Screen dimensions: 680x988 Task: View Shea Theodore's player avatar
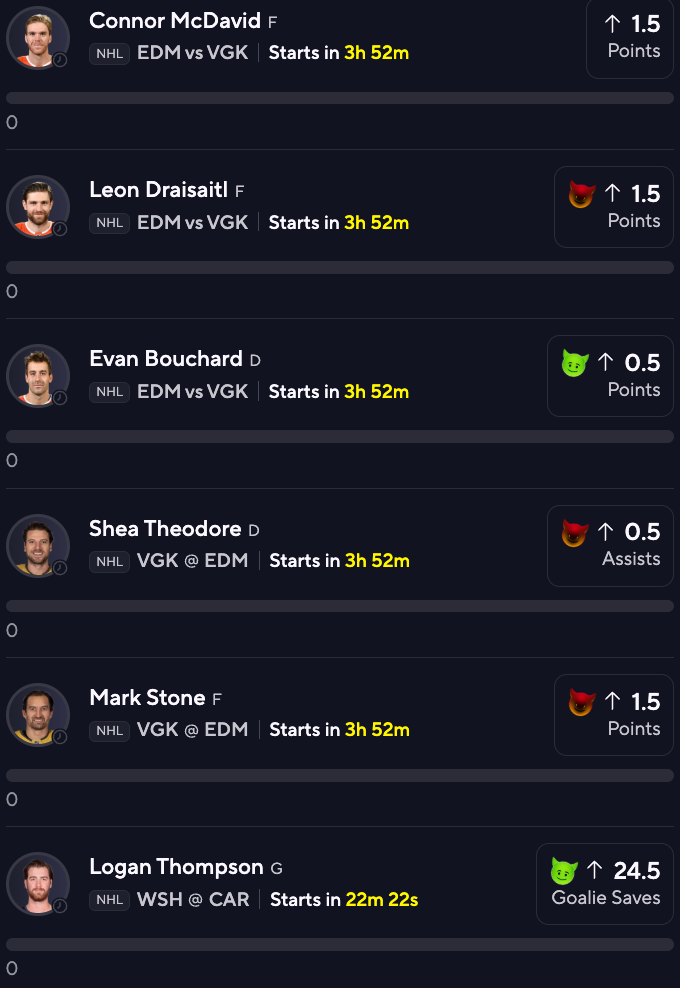[x=38, y=545]
